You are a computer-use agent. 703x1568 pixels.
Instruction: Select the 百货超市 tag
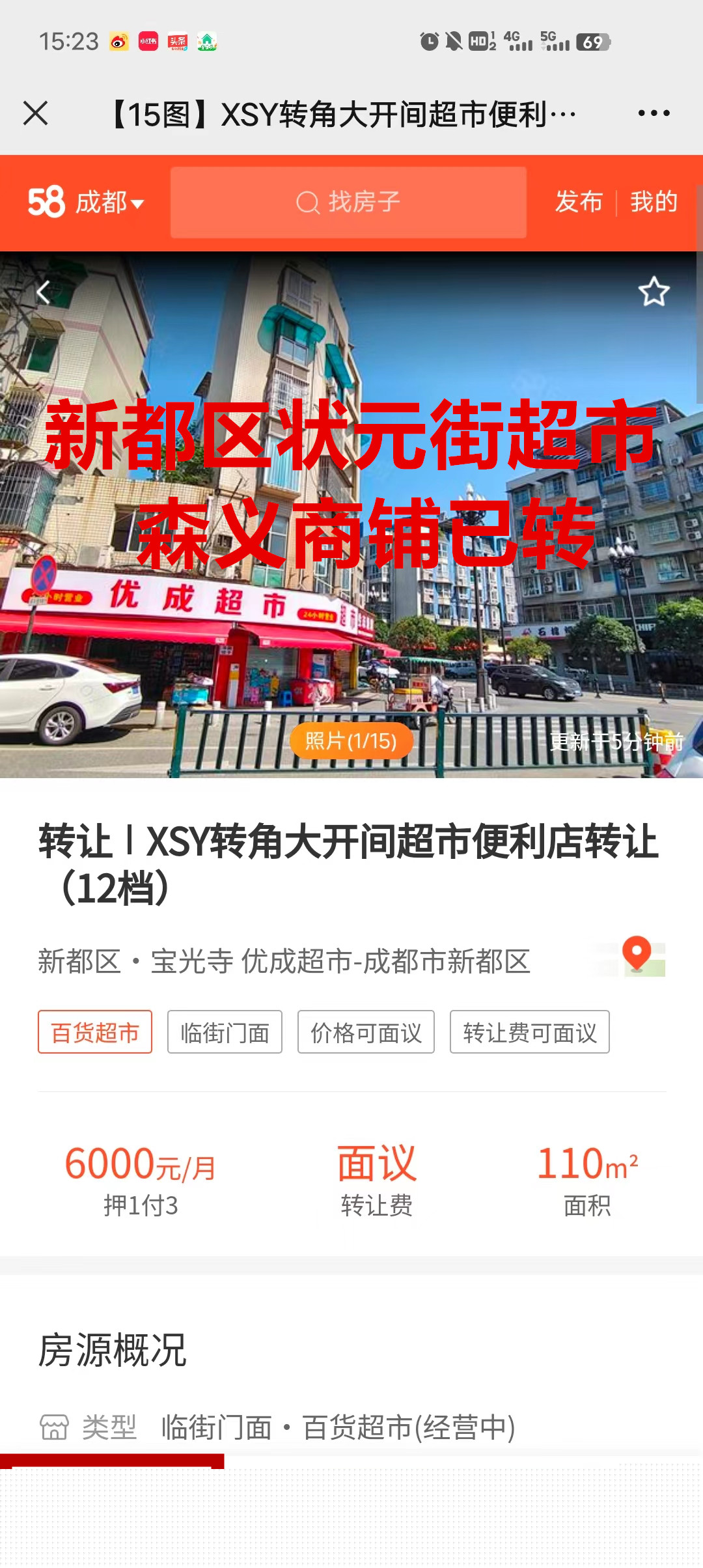tap(95, 1032)
